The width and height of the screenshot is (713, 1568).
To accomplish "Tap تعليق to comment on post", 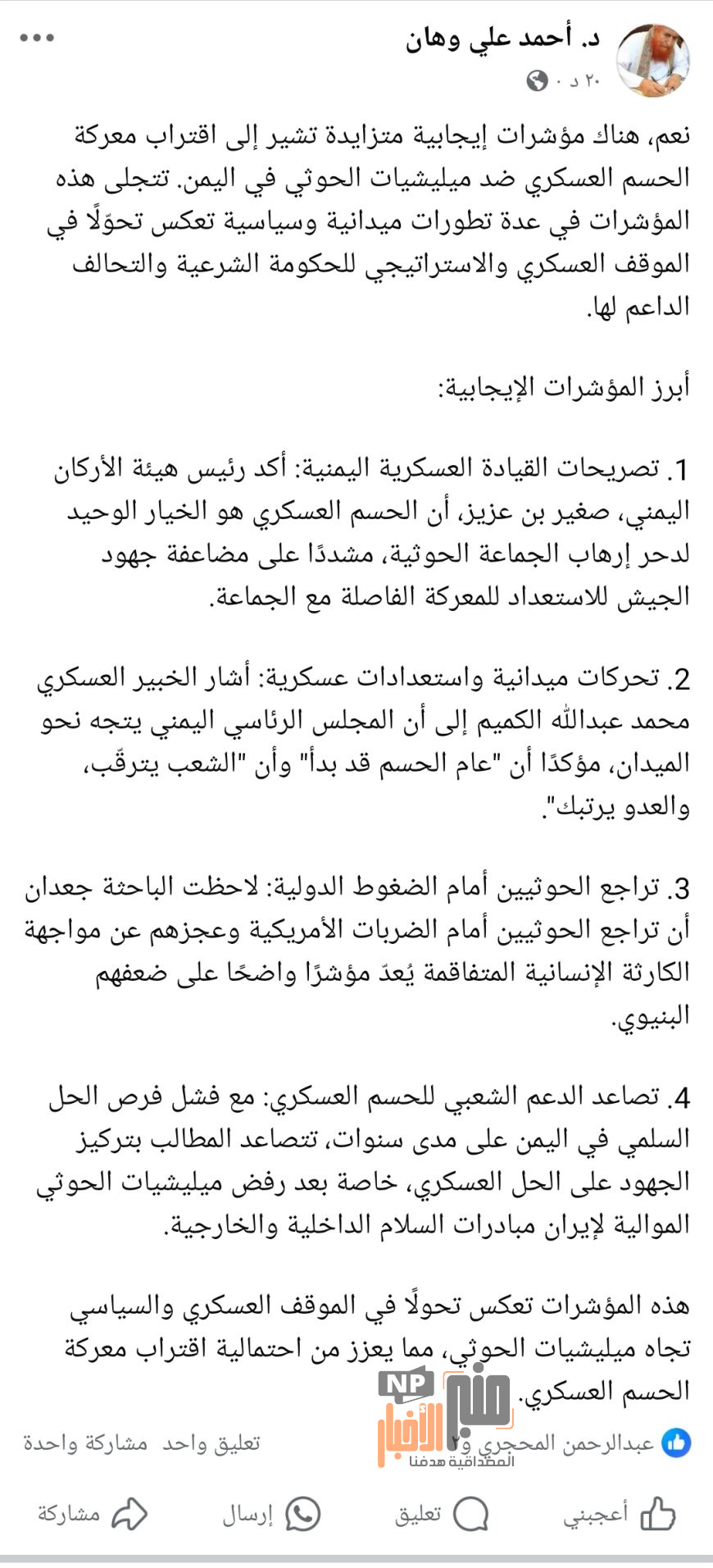I will pos(442,1513).
